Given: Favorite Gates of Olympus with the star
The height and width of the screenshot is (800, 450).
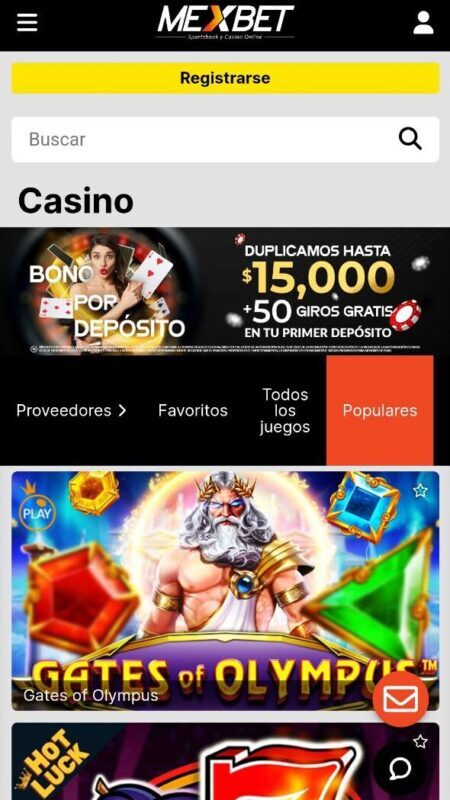Looking at the screenshot, I should coord(420,491).
